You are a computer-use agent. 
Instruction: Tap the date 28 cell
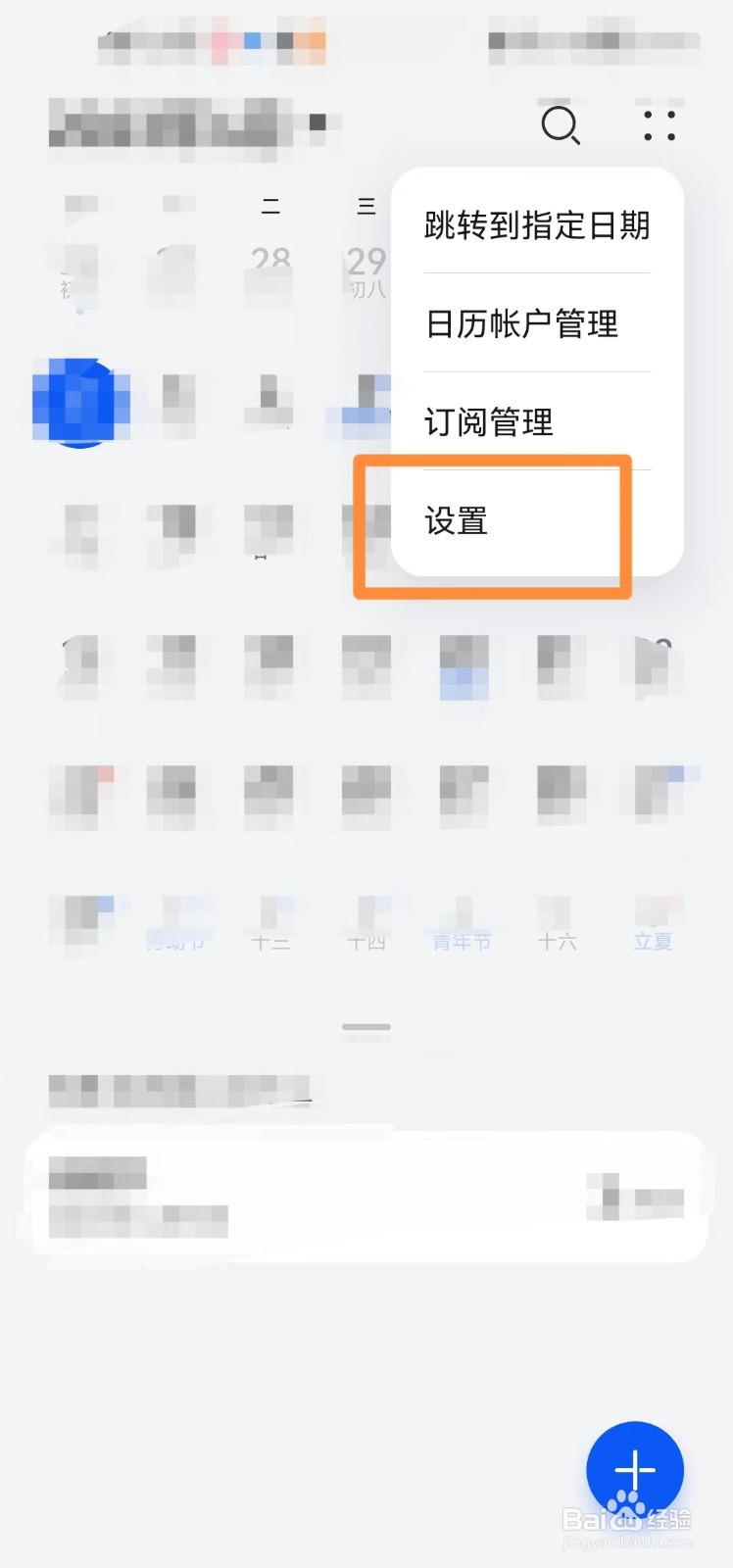pos(271,260)
